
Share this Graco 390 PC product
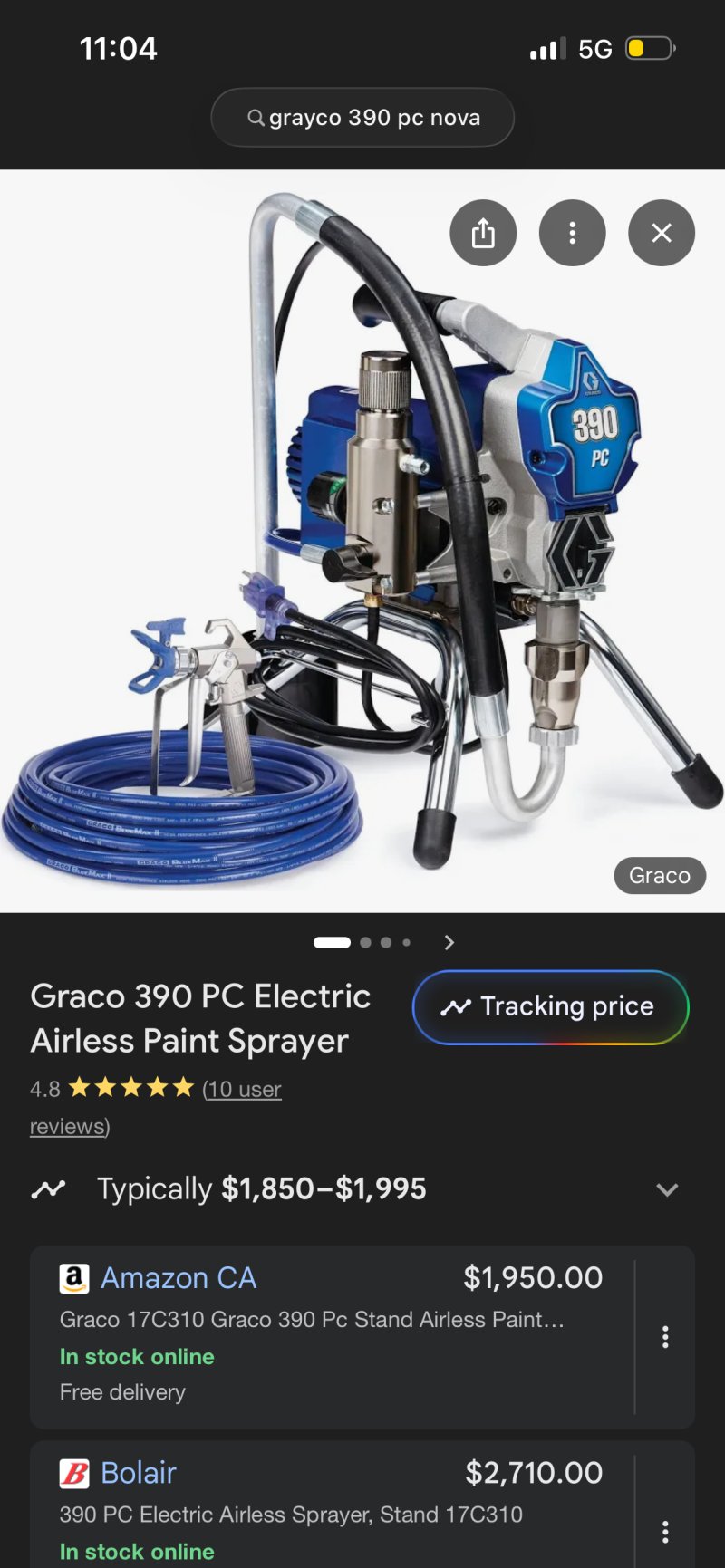click(x=483, y=234)
